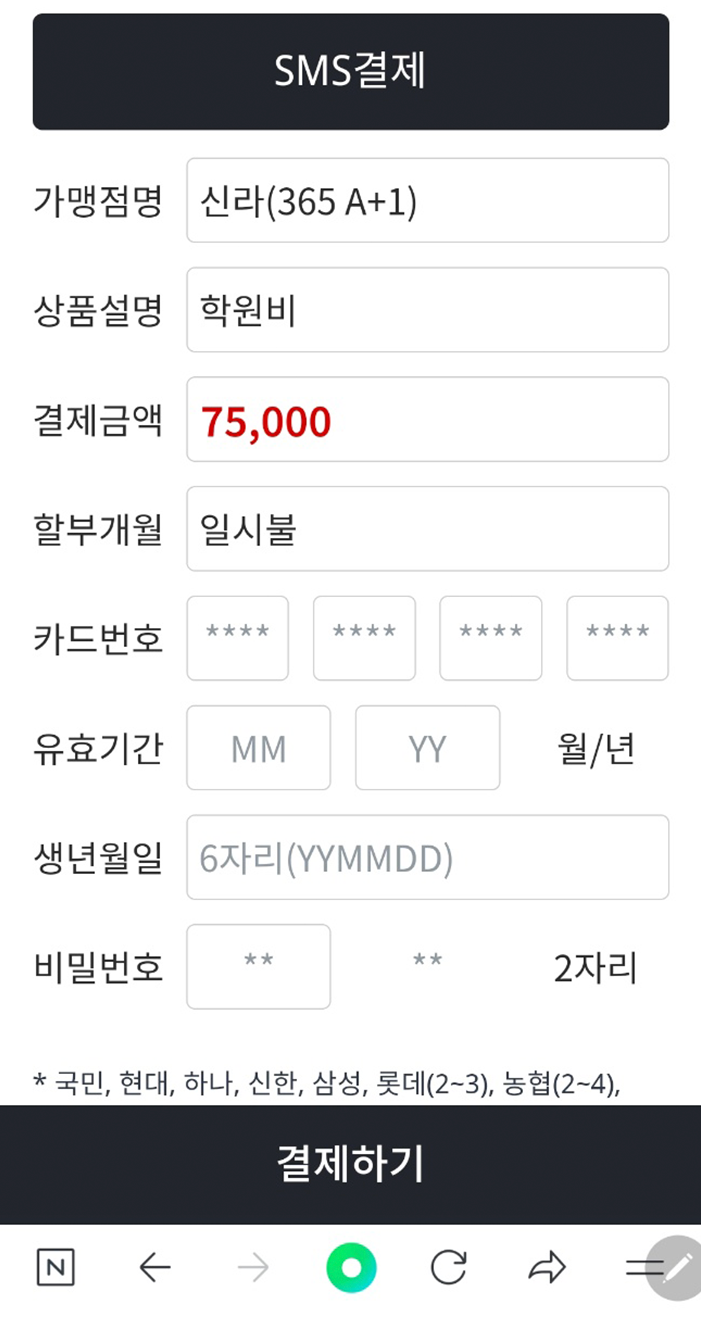This screenshot has height=1317, width=701.
Task: Tap the floating pencil edit button
Action: click(x=675, y=1268)
